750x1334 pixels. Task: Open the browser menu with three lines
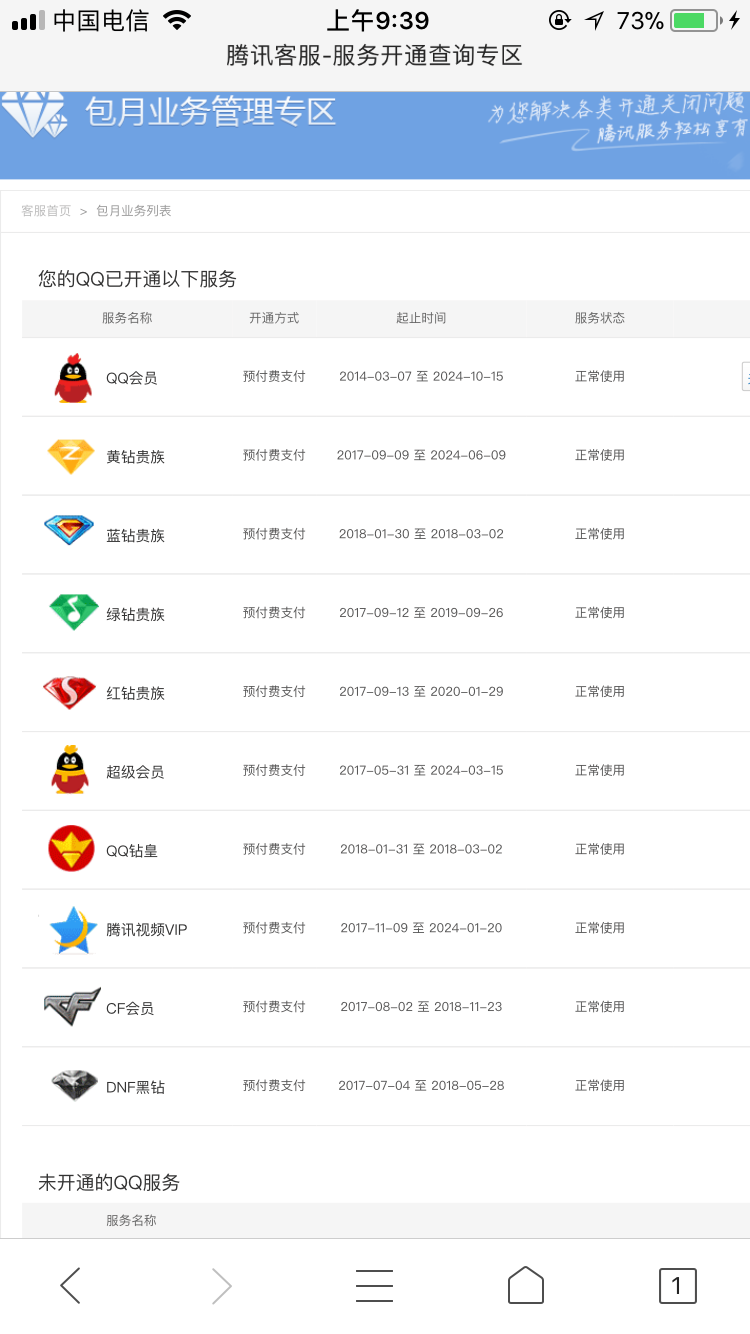pos(374,1286)
